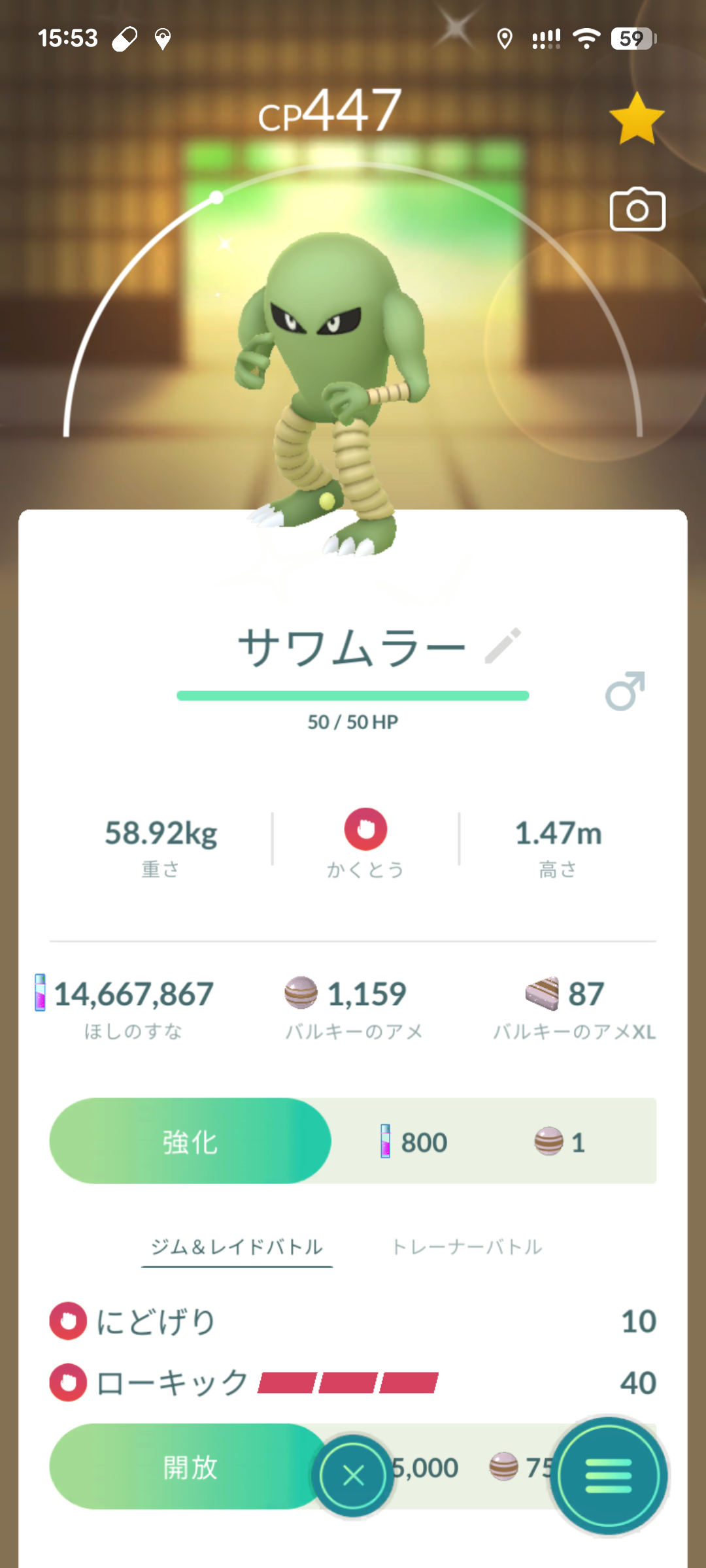706x1568 pixels.
Task: Toggle the favorite star for this Pokémon
Action: click(x=637, y=119)
